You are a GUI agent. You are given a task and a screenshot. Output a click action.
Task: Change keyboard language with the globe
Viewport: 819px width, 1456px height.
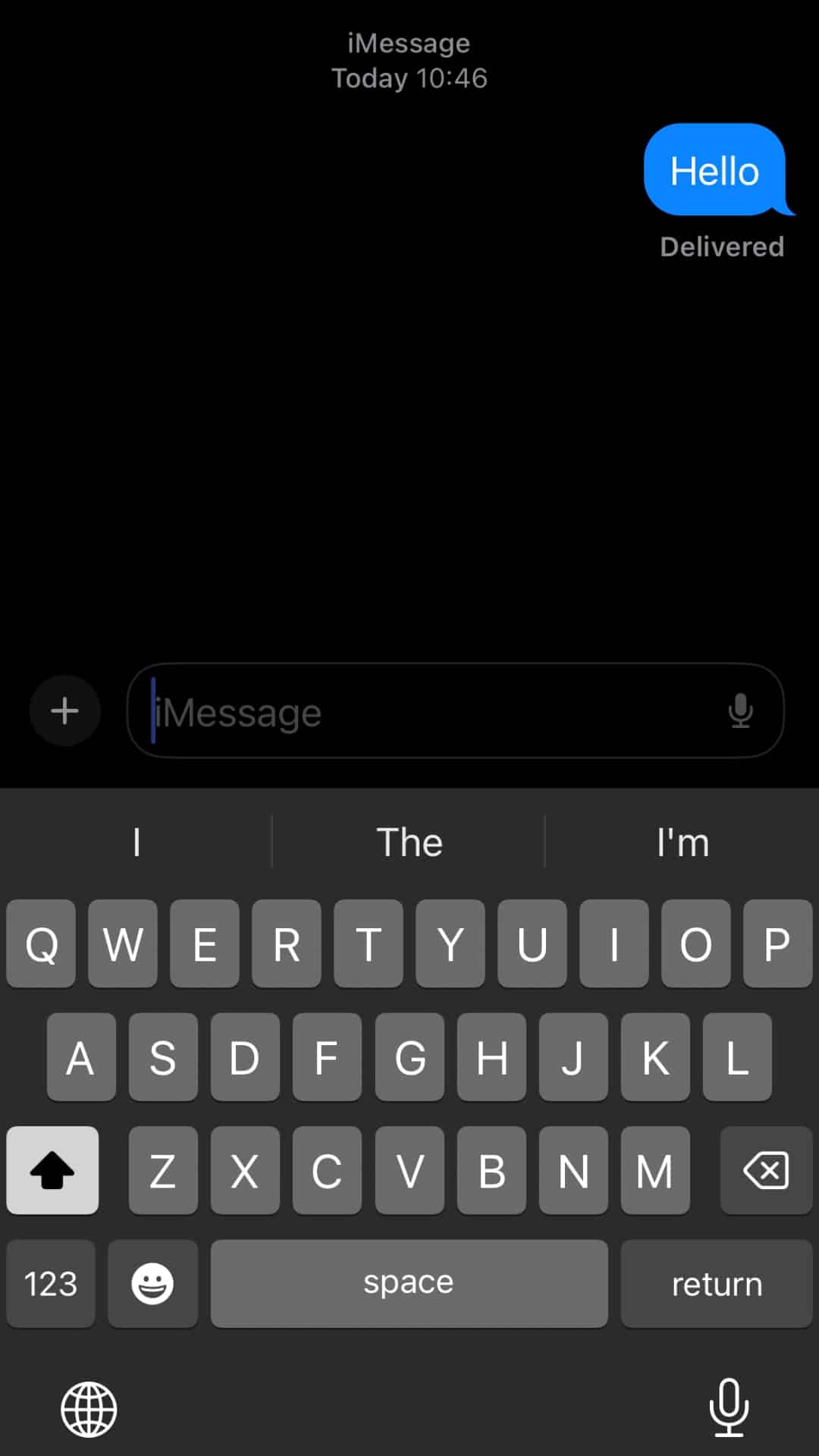[x=89, y=1409]
